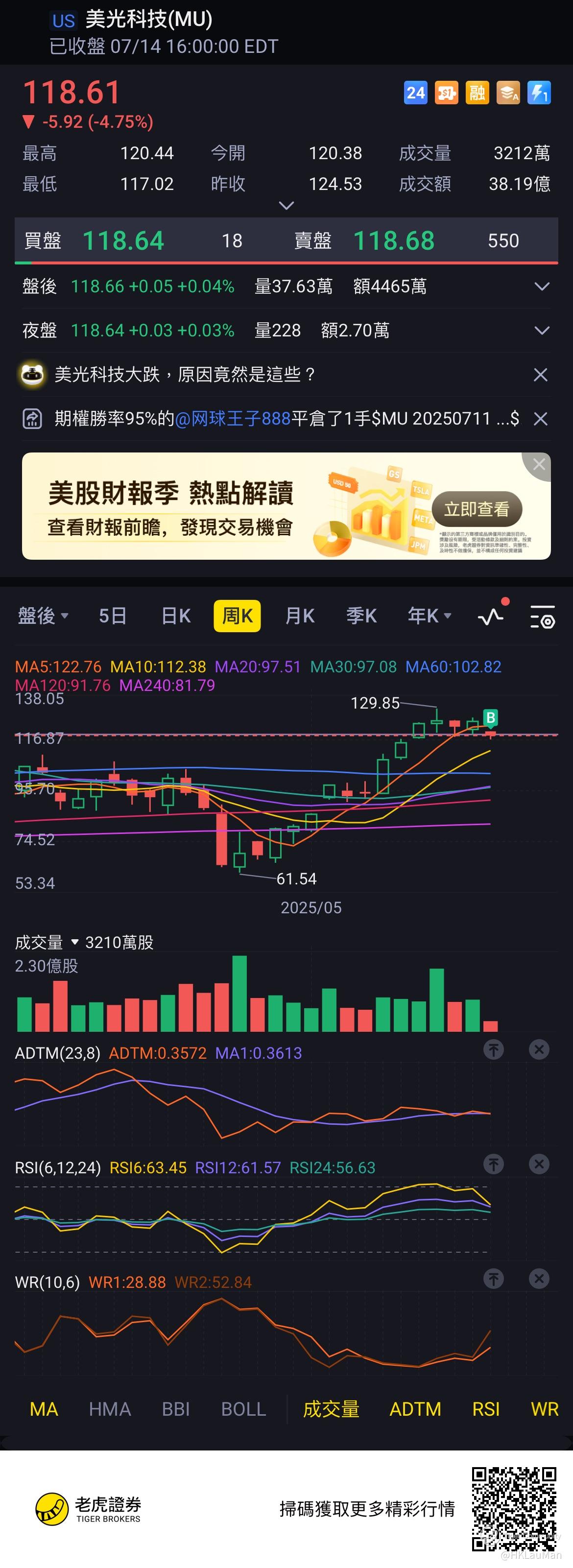Screen dimensions: 573x1568
Task: Remove the ADTM indicator panel
Action: (x=539, y=1049)
